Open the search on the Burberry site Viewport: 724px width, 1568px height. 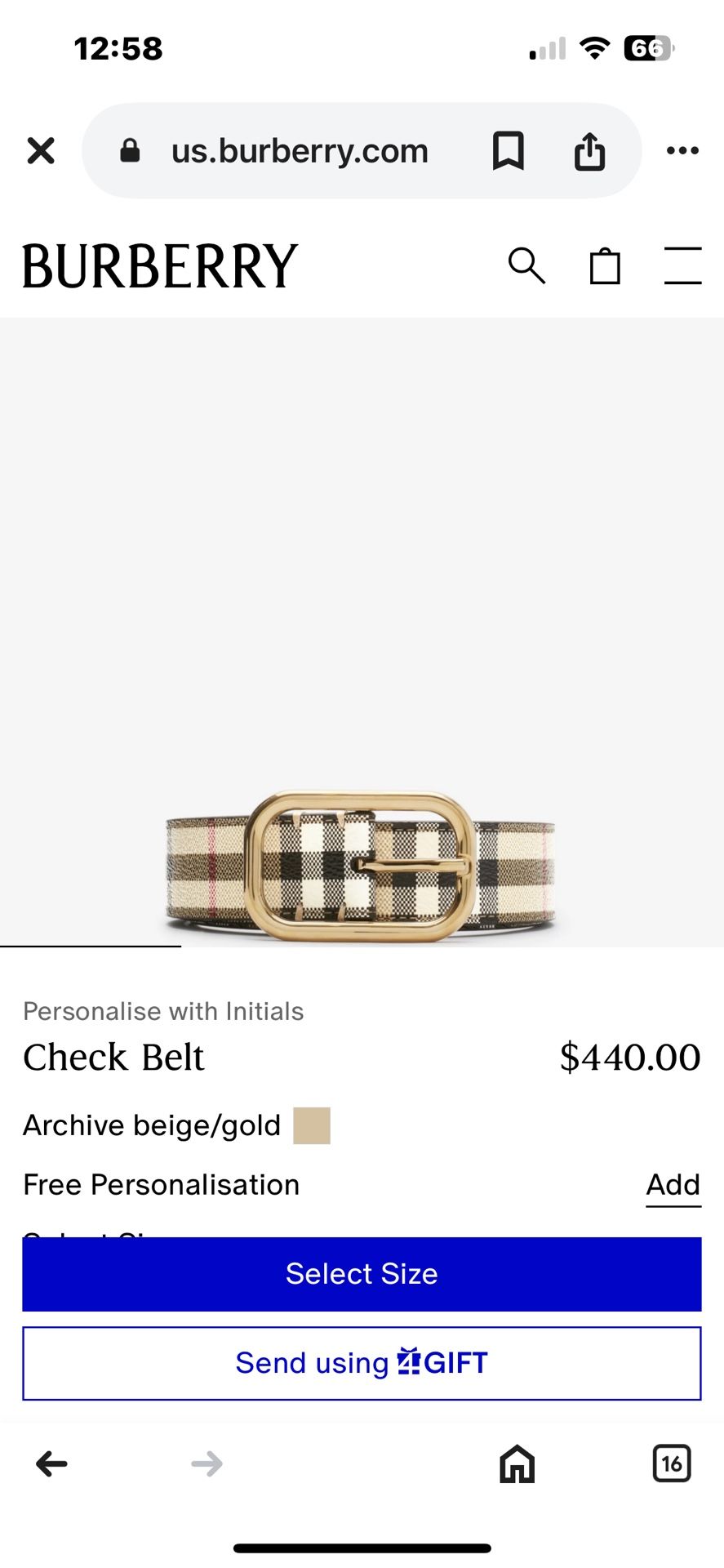click(526, 265)
